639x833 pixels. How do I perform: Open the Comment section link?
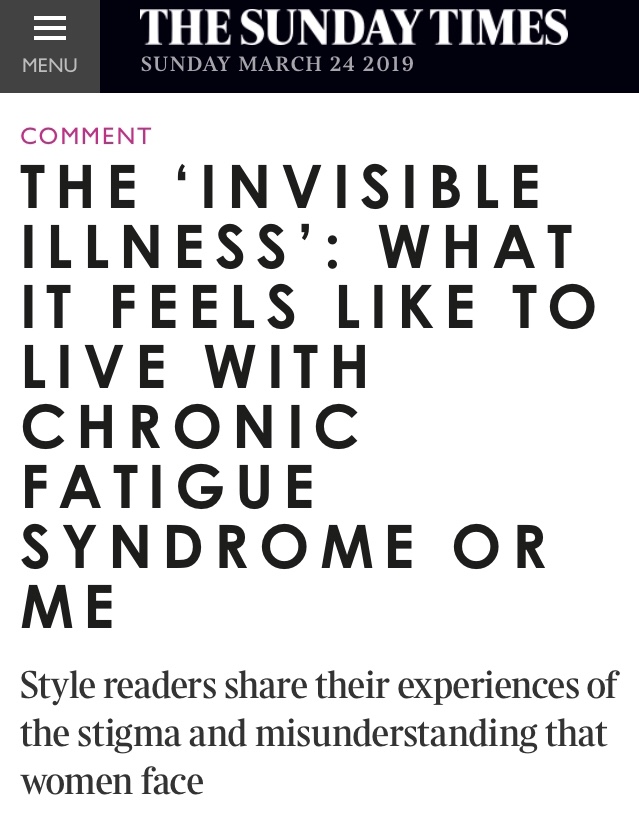click(x=86, y=136)
